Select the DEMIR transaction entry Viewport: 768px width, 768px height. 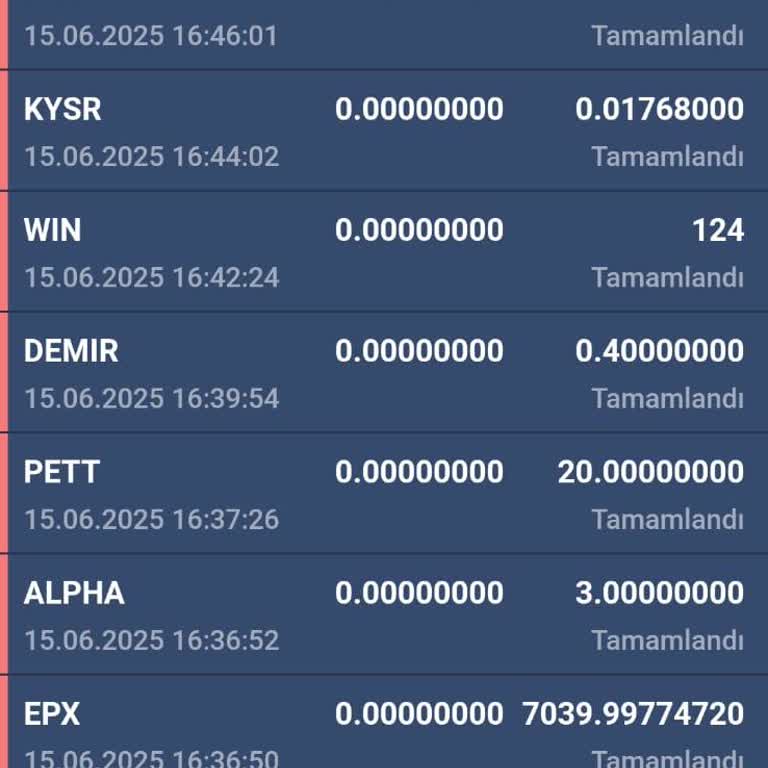[x=384, y=373]
